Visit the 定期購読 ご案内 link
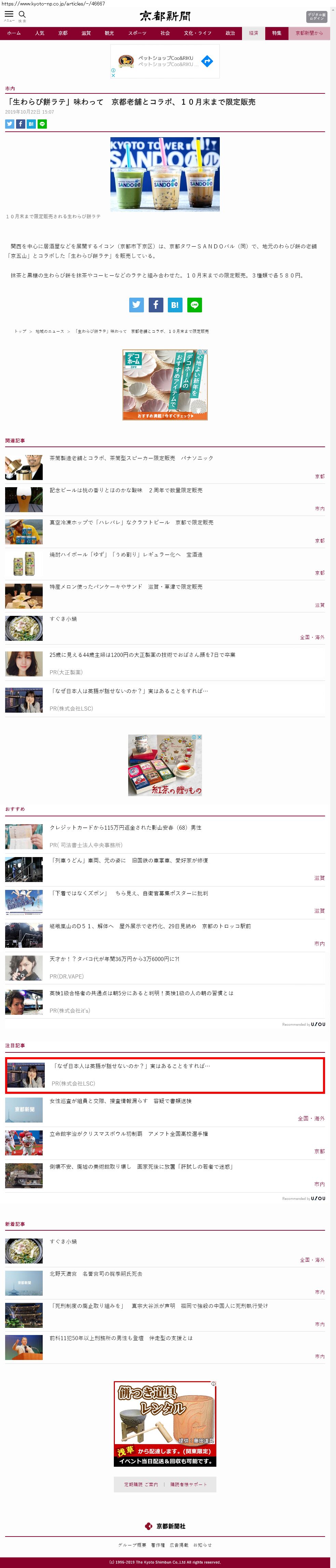The height and width of the screenshot is (1568, 336). [141, 1484]
